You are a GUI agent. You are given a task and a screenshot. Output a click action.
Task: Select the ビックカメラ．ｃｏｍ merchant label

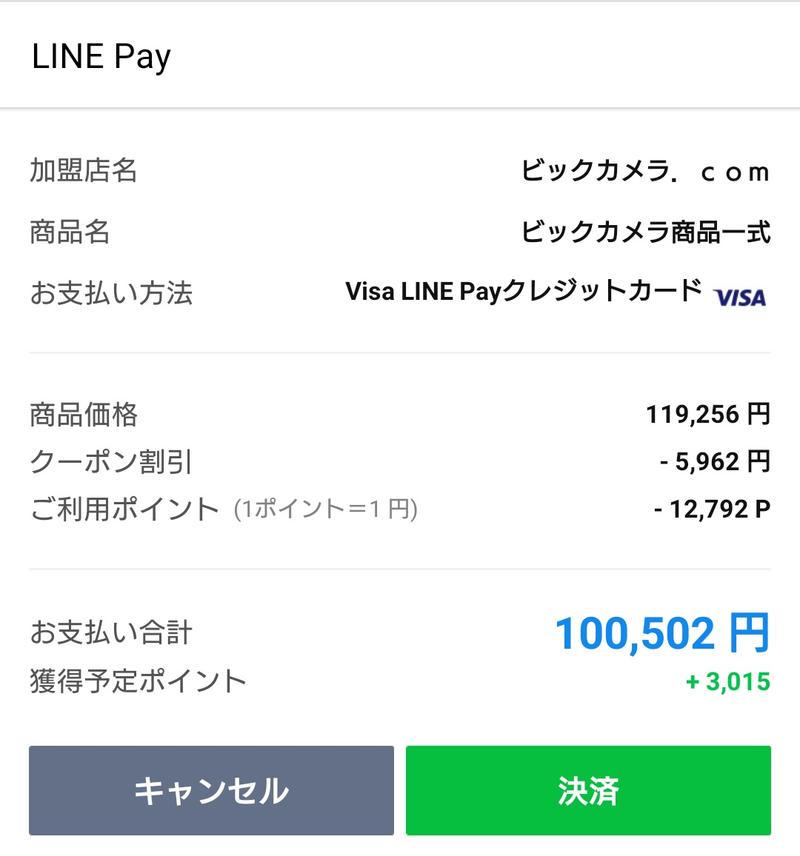pyautogui.click(x=643, y=170)
